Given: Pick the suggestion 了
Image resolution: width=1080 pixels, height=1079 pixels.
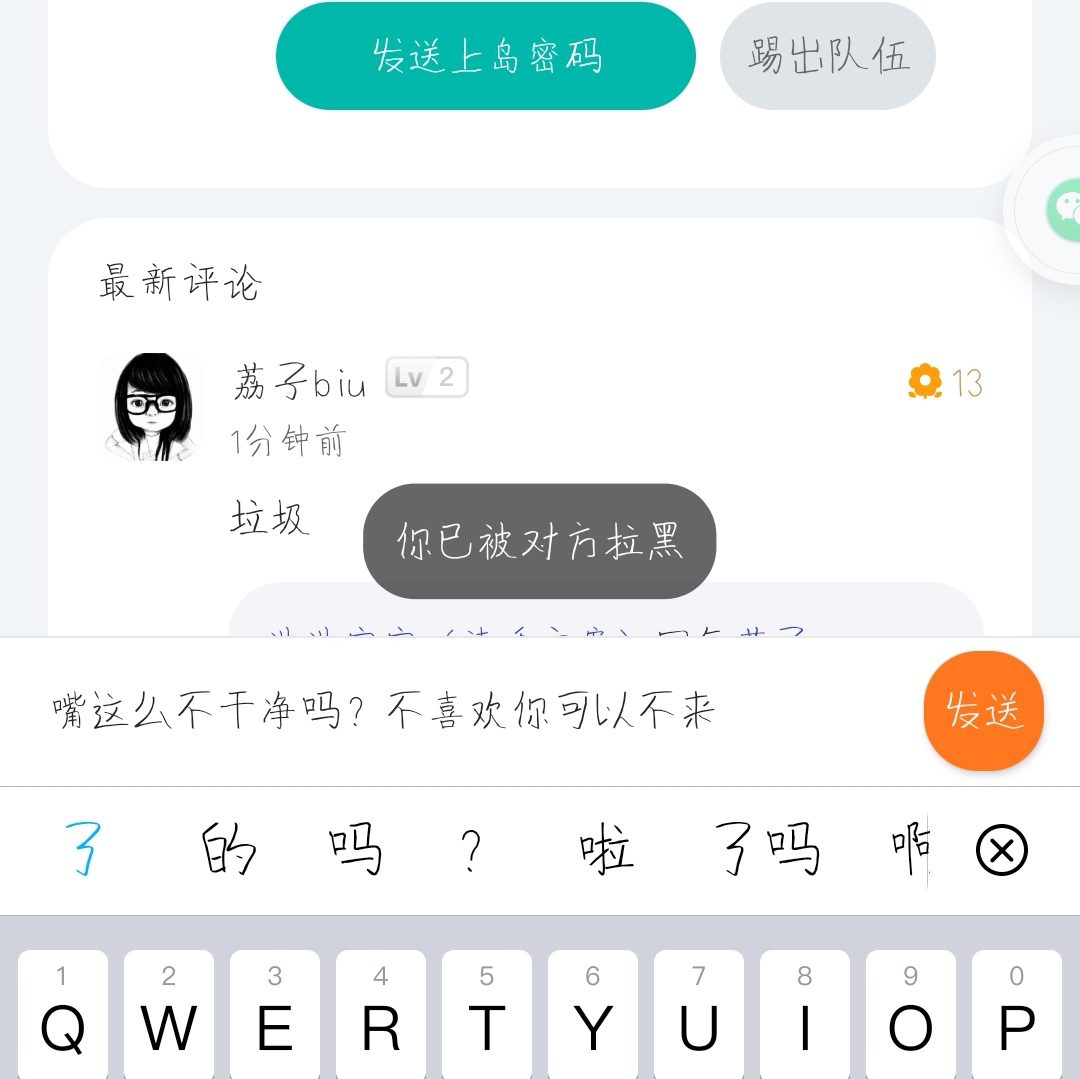Looking at the screenshot, I should point(84,850).
